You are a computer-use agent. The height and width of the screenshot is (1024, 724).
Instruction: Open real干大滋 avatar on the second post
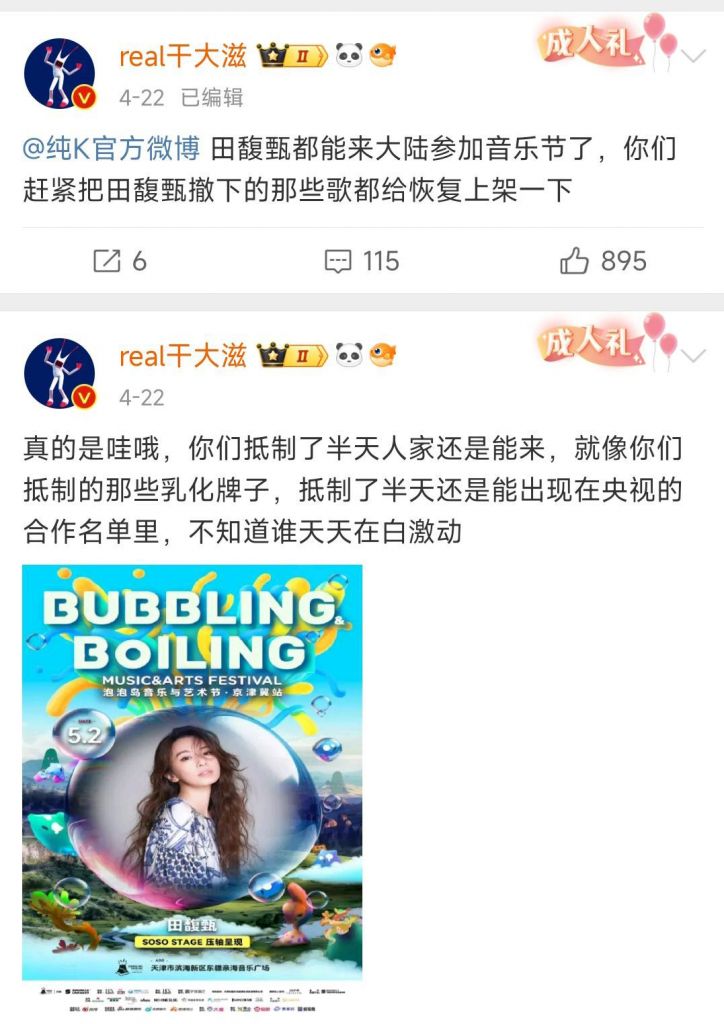59,373
